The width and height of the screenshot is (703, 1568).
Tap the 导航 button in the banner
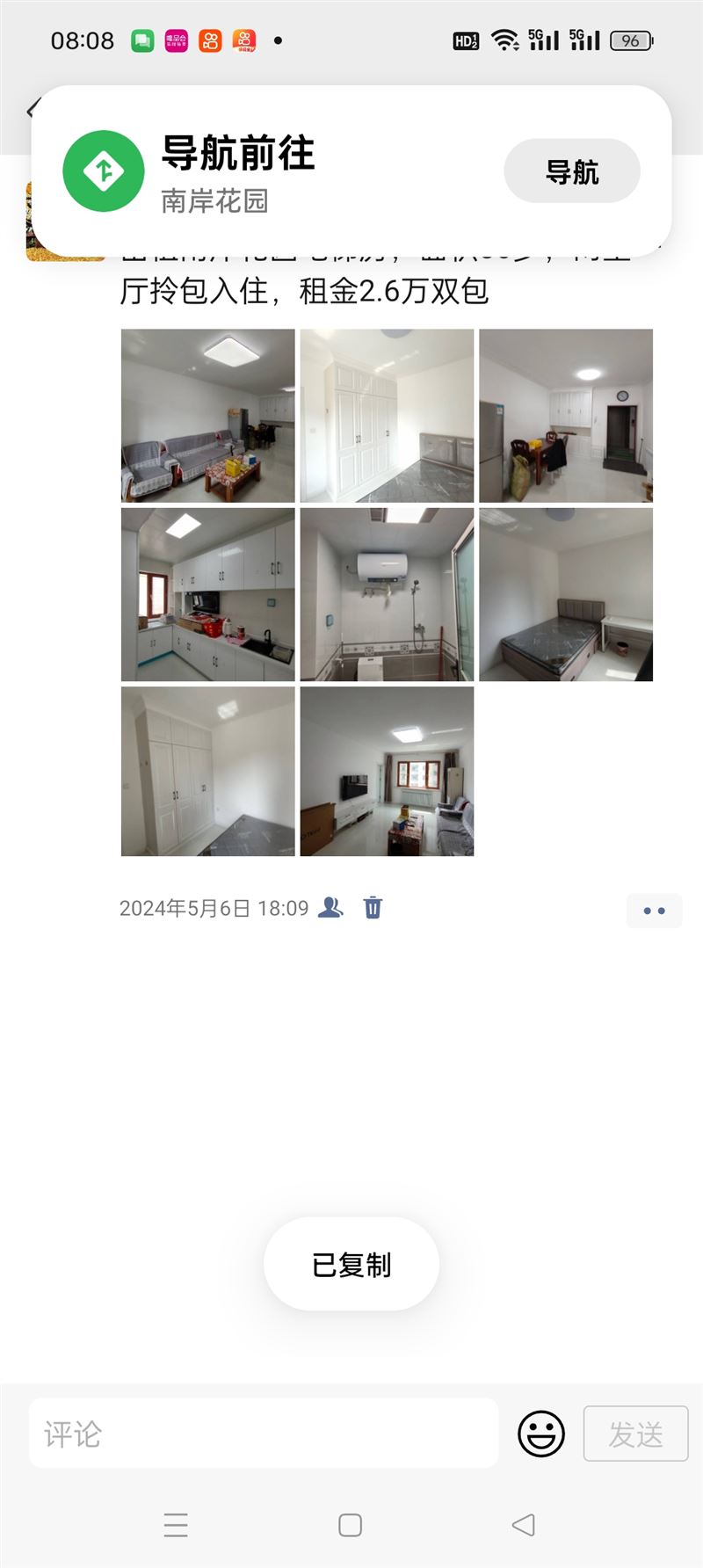(571, 171)
